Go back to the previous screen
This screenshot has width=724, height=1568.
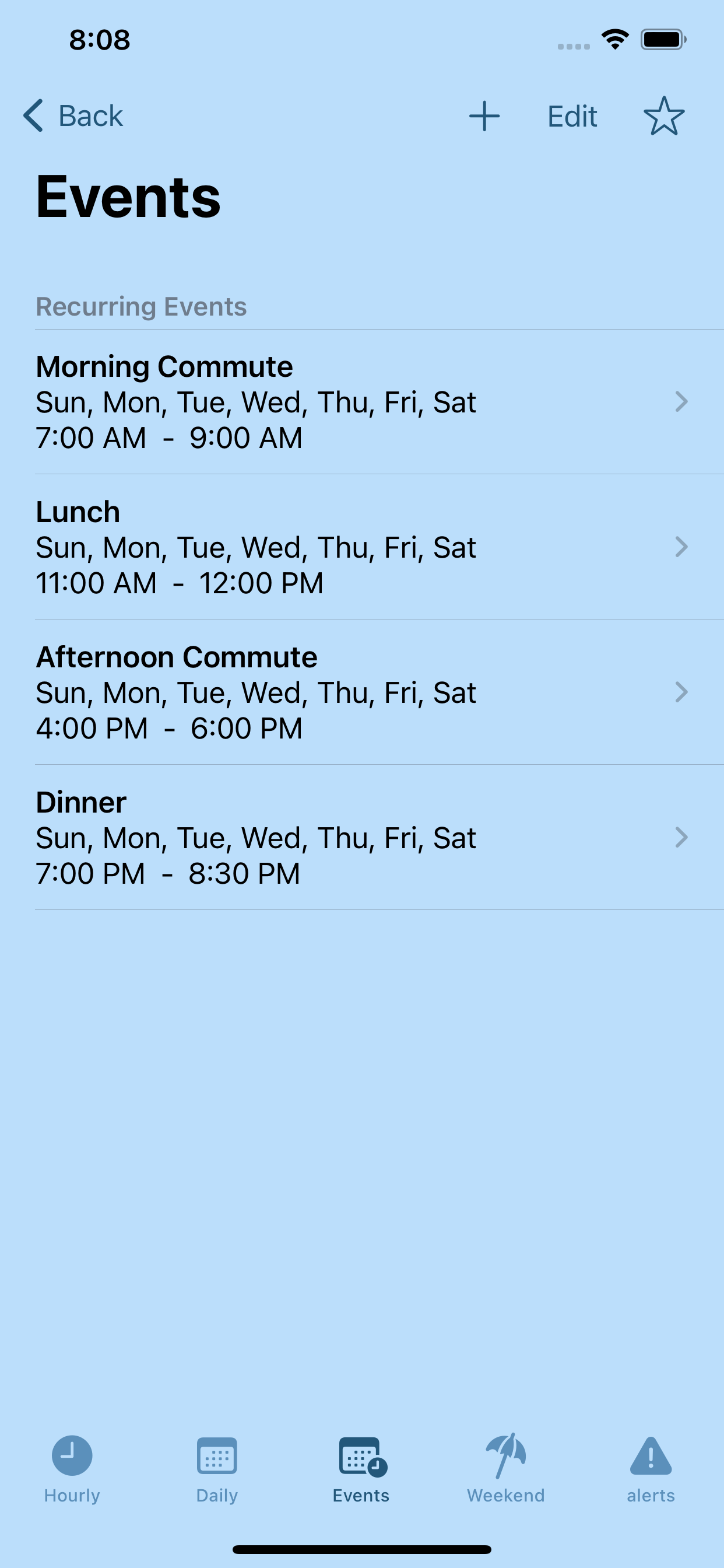(x=73, y=116)
